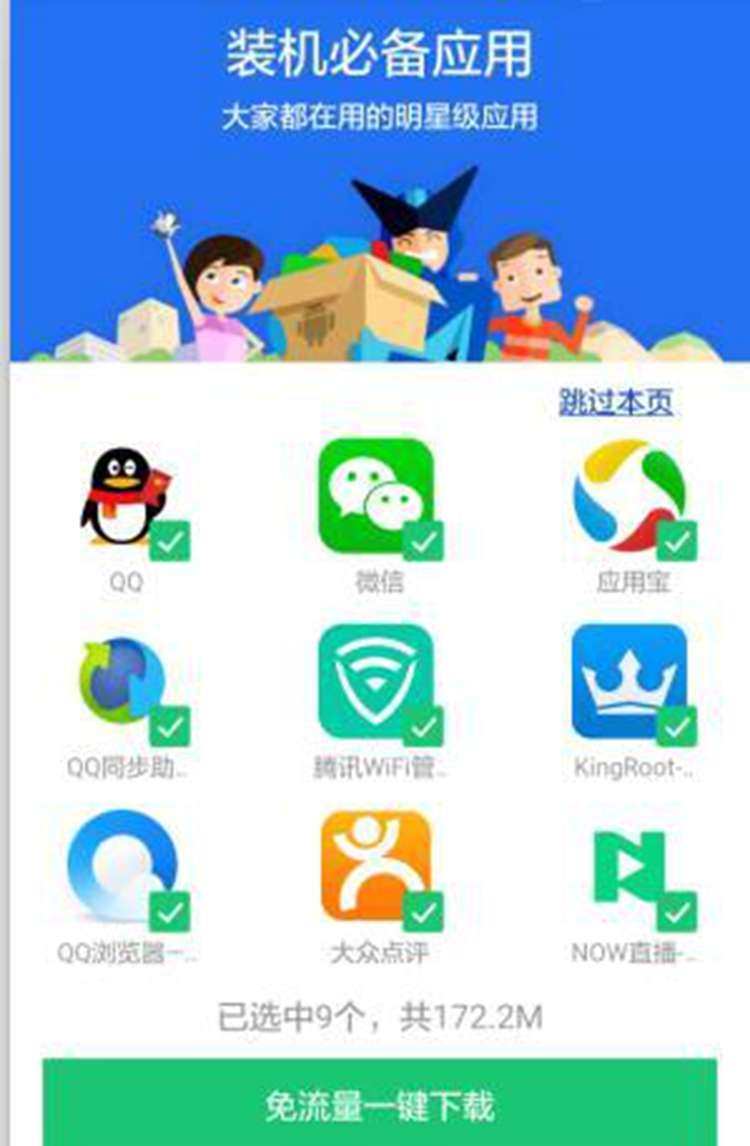Deselect the 大众点评 app
The image size is (750, 1146).
click(423, 911)
